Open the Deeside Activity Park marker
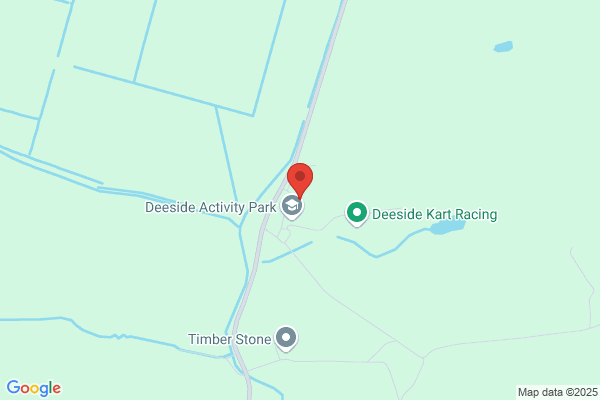The image size is (600, 400). (292, 207)
